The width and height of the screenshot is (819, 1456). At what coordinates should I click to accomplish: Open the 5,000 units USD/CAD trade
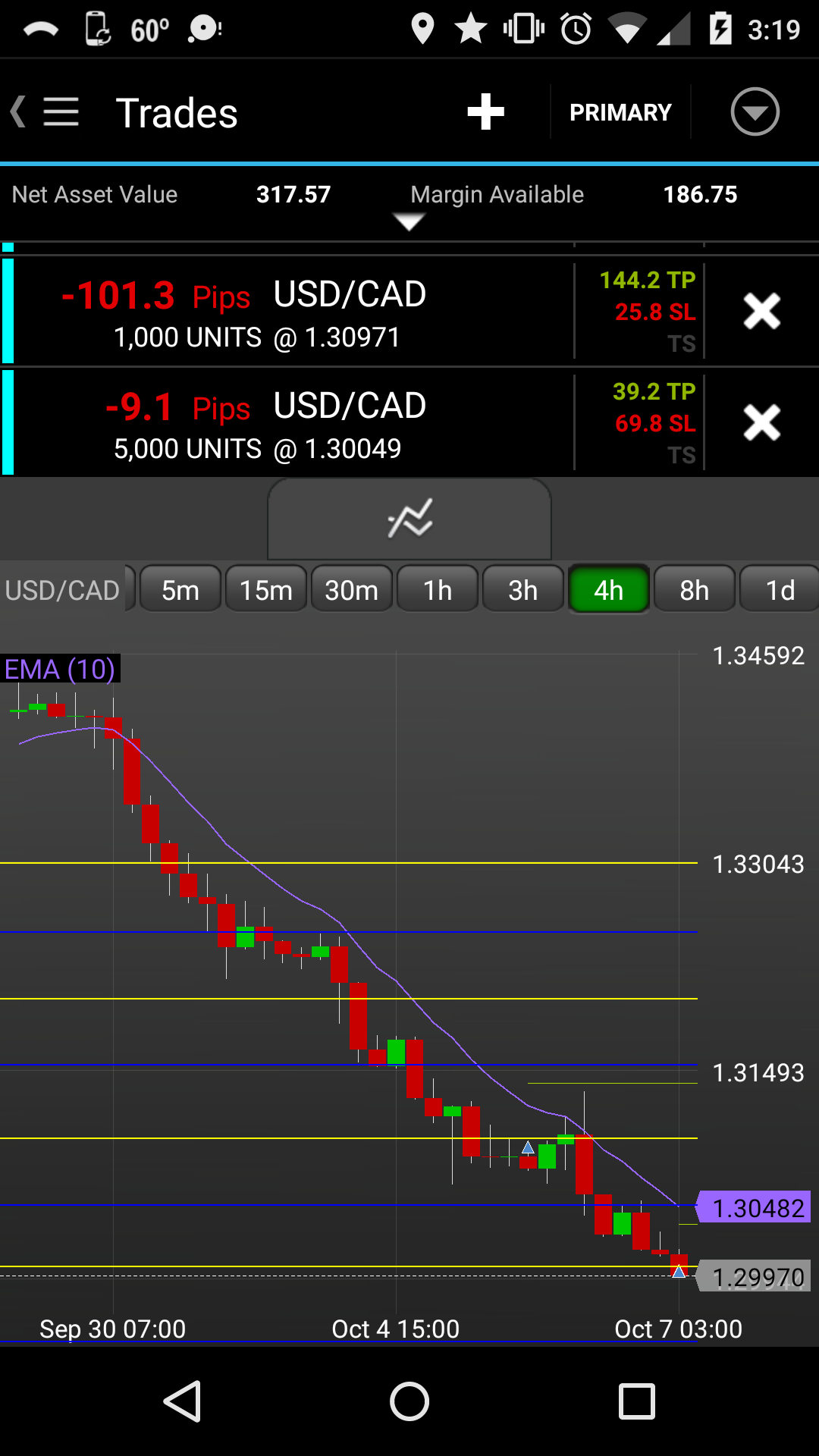(288, 423)
